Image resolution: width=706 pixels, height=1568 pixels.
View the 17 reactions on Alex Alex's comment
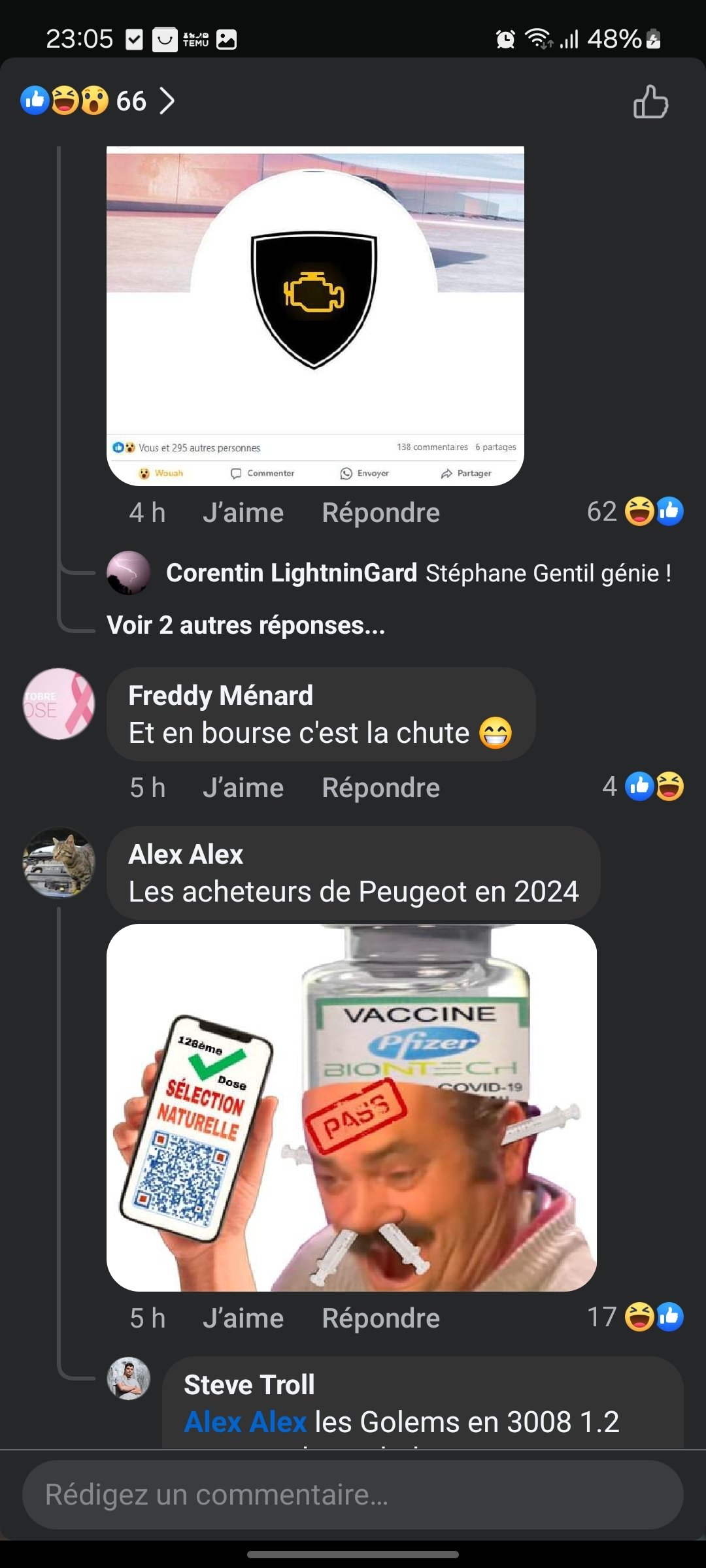(635, 1317)
